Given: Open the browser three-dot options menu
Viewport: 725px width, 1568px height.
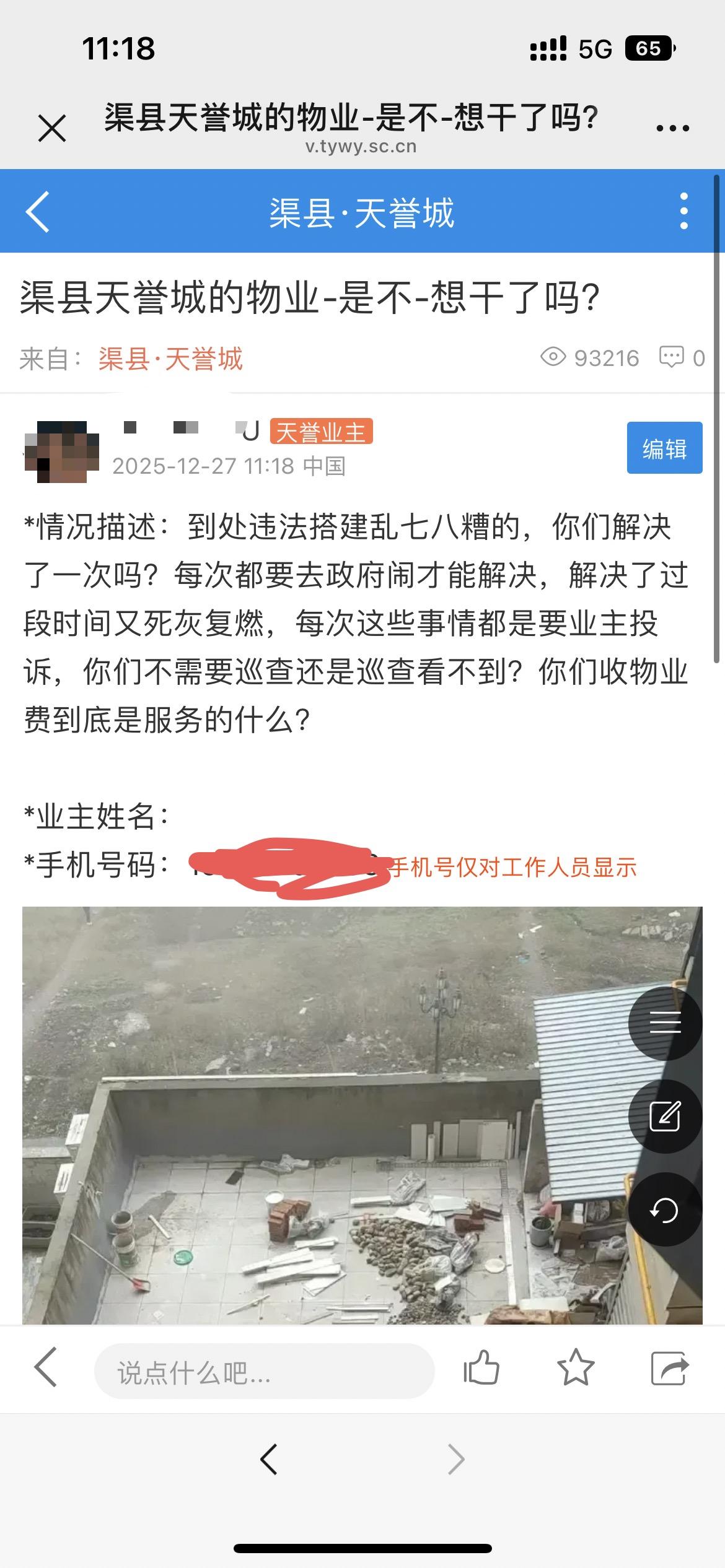Looking at the screenshot, I should tap(672, 128).
